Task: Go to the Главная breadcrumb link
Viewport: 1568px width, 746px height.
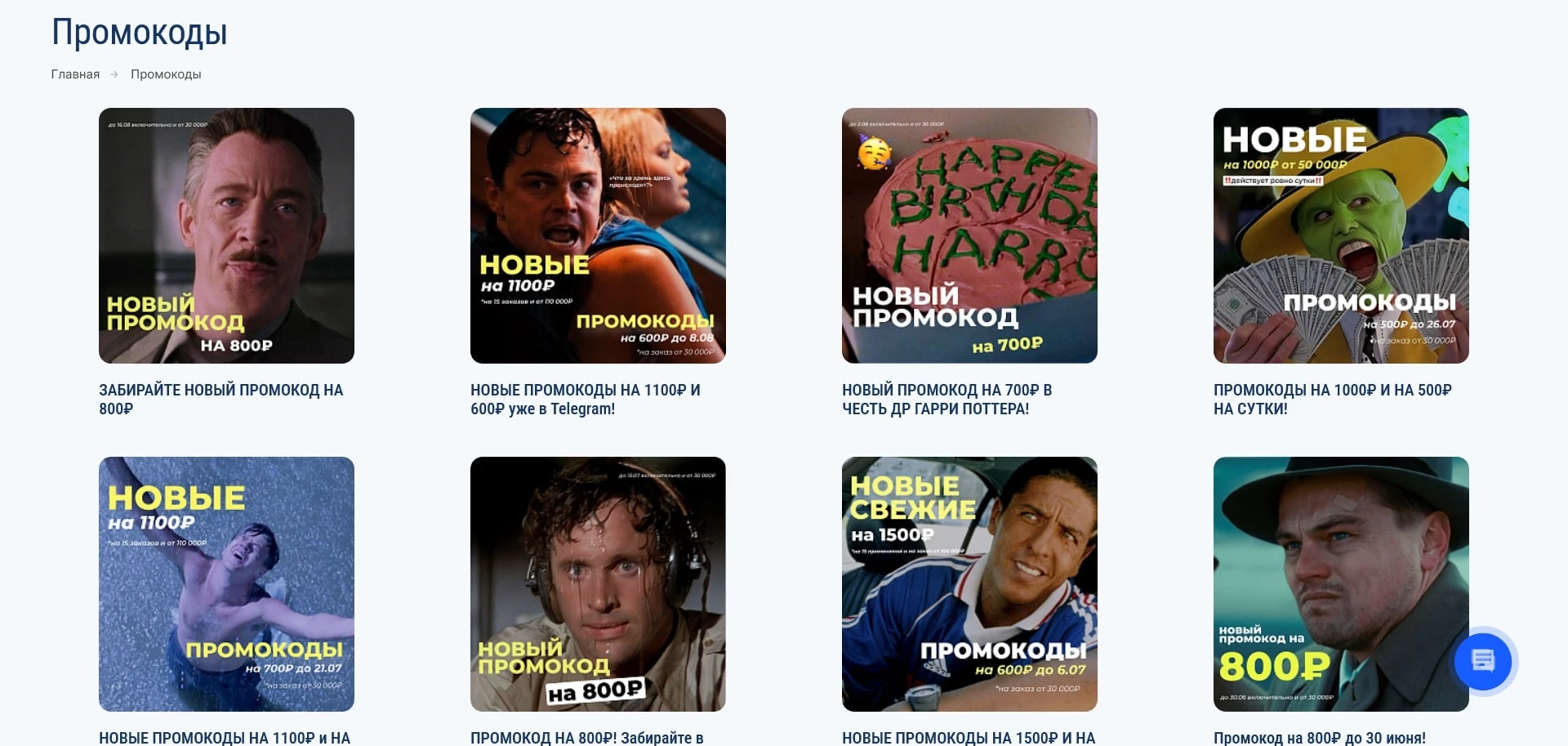Action: coord(75,74)
